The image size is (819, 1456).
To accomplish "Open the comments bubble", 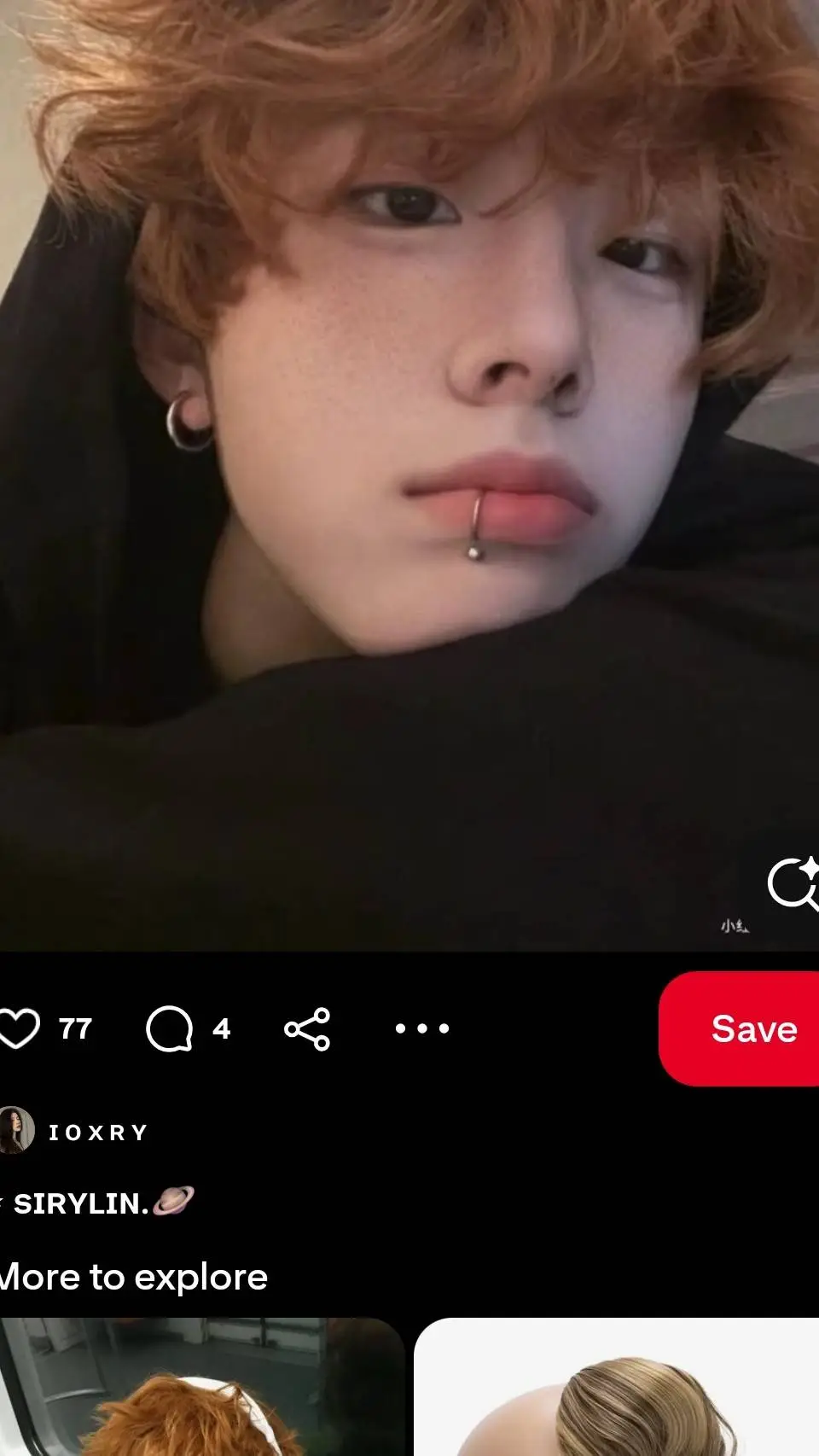I will pos(169,1028).
